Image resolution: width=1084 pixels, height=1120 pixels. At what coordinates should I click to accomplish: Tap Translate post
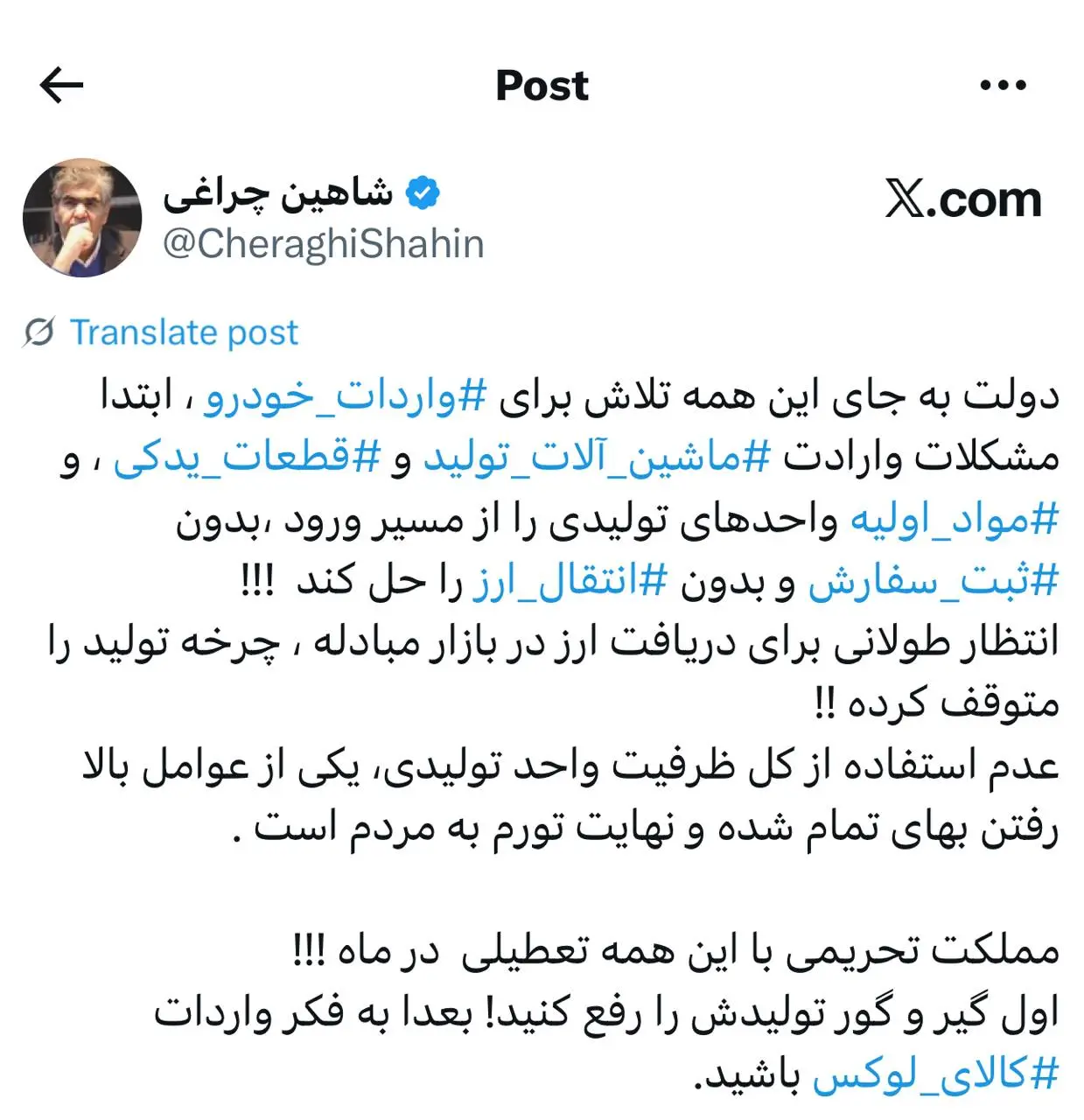(x=183, y=332)
